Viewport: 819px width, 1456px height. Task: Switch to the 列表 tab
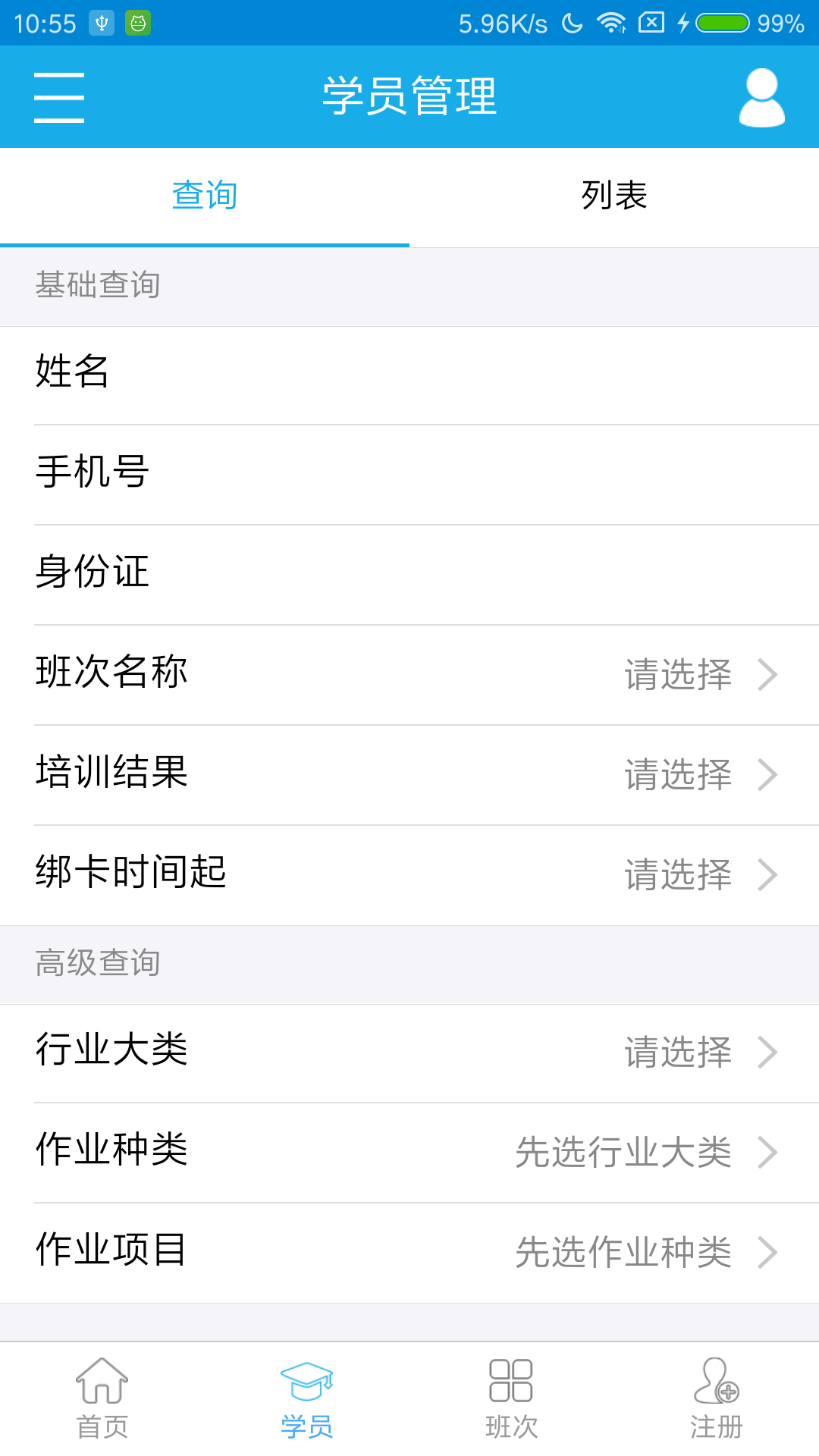pyautogui.click(x=614, y=196)
